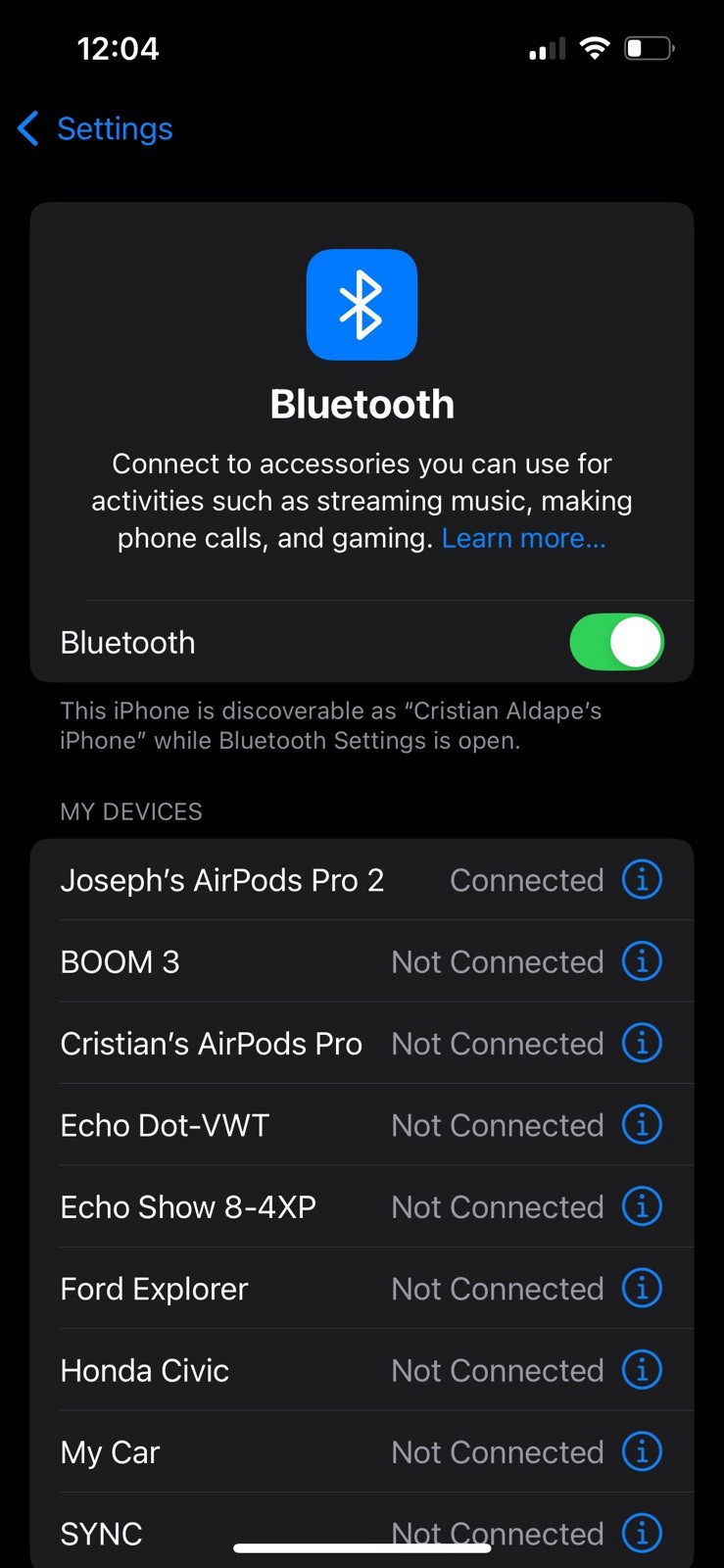Viewport: 724px width, 1568px height.
Task: Open info for SYNC device
Action: (x=642, y=1533)
